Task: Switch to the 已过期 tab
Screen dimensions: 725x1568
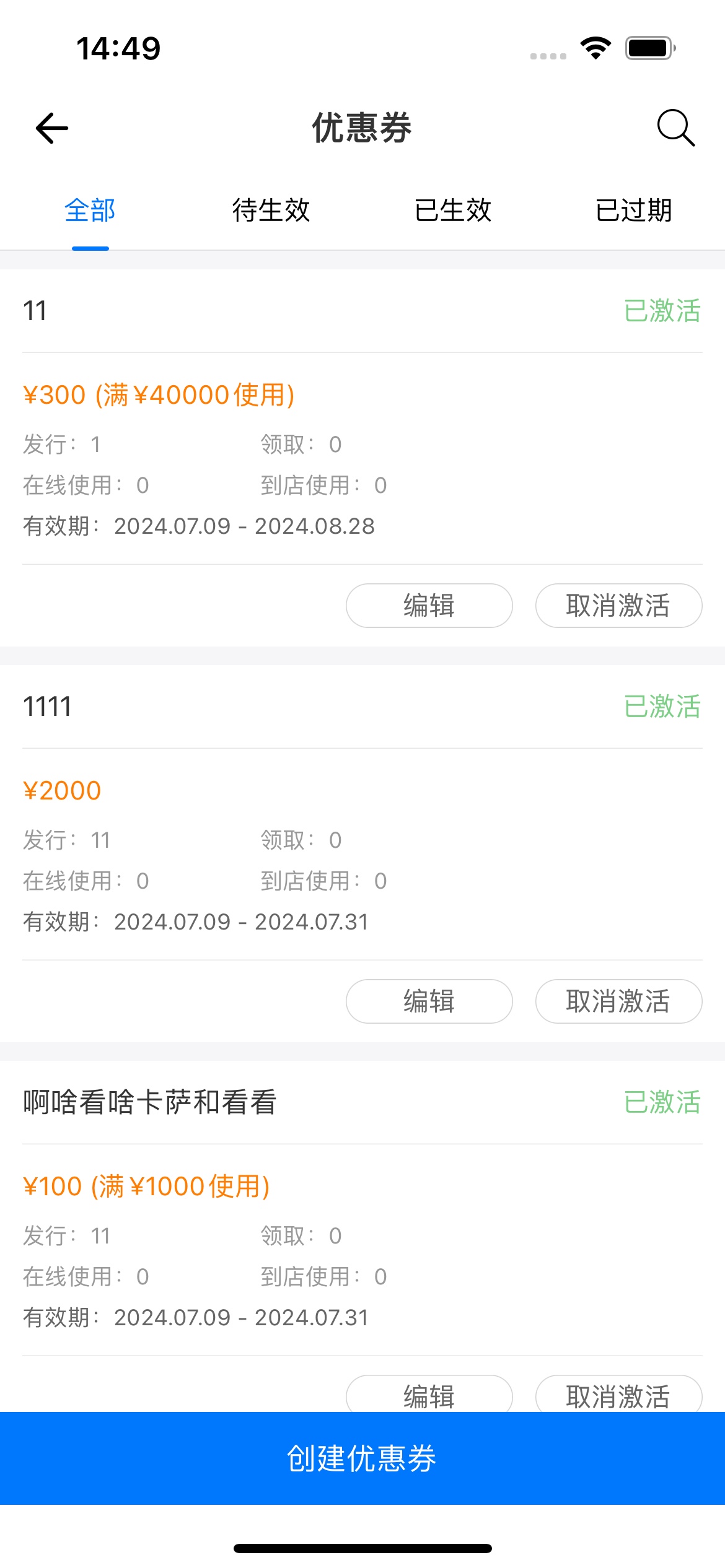Action: pyautogui.click(x=634, y=211)
